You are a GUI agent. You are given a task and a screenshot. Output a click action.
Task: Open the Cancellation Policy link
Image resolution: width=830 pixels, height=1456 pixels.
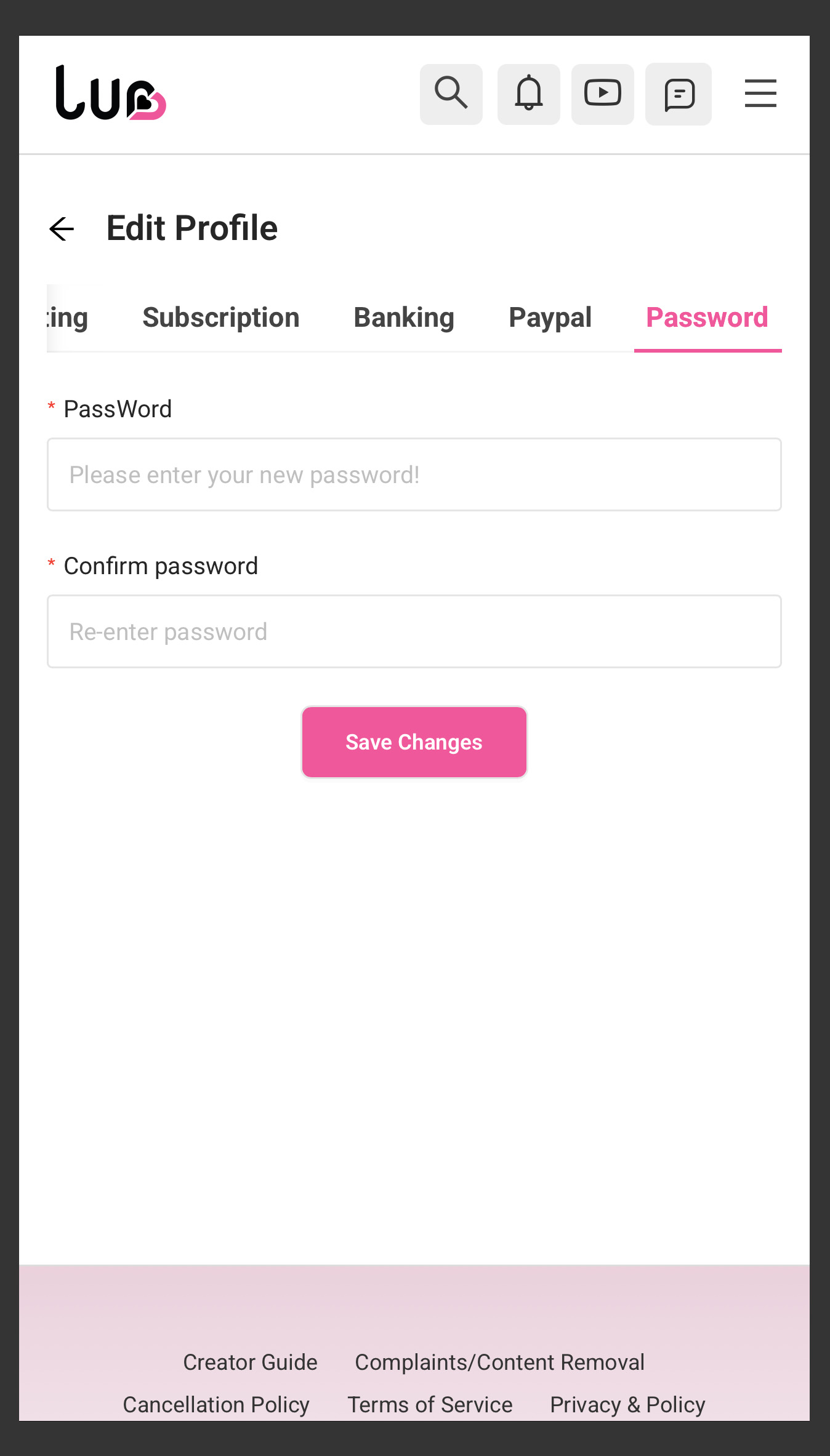coord(216,1405)
